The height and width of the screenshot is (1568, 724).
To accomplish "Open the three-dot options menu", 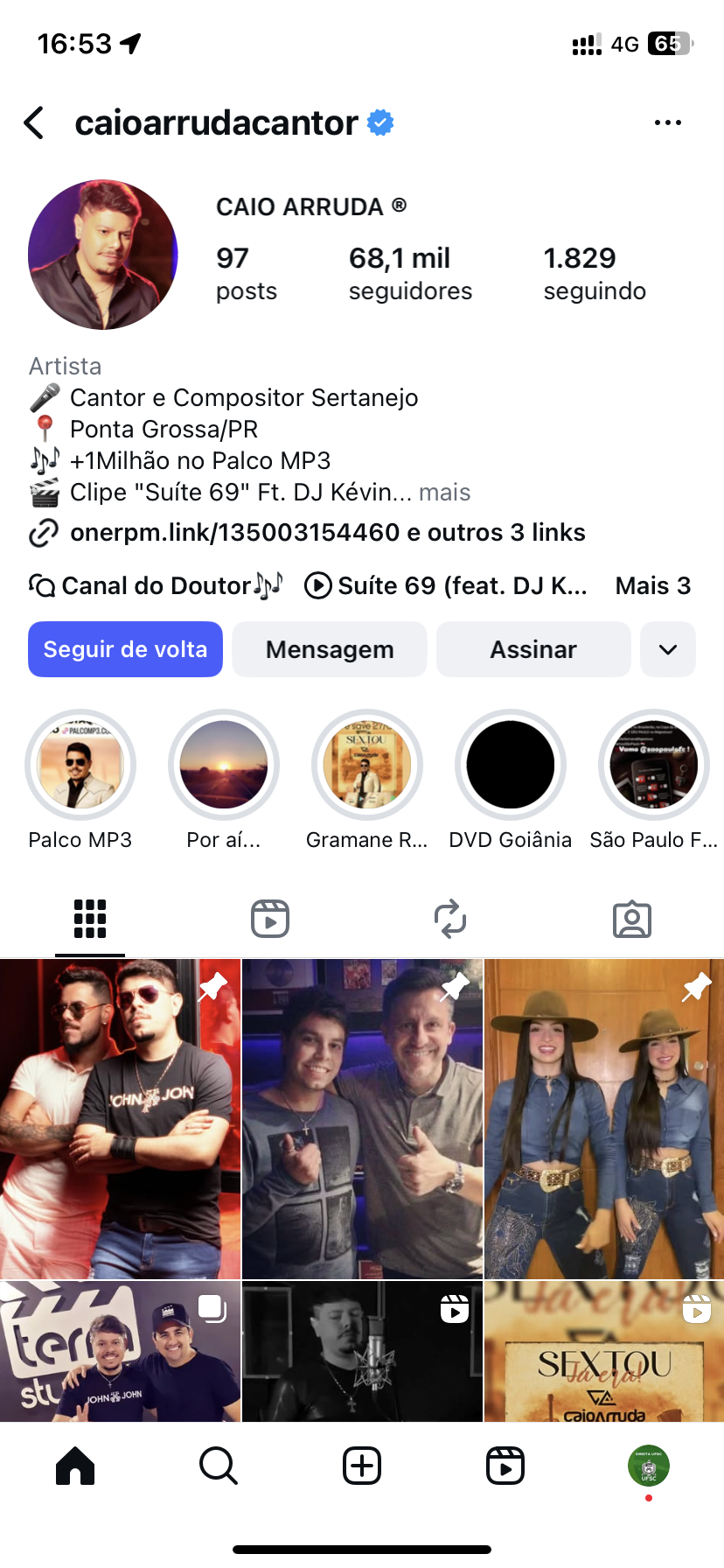I will click(667, 123).
